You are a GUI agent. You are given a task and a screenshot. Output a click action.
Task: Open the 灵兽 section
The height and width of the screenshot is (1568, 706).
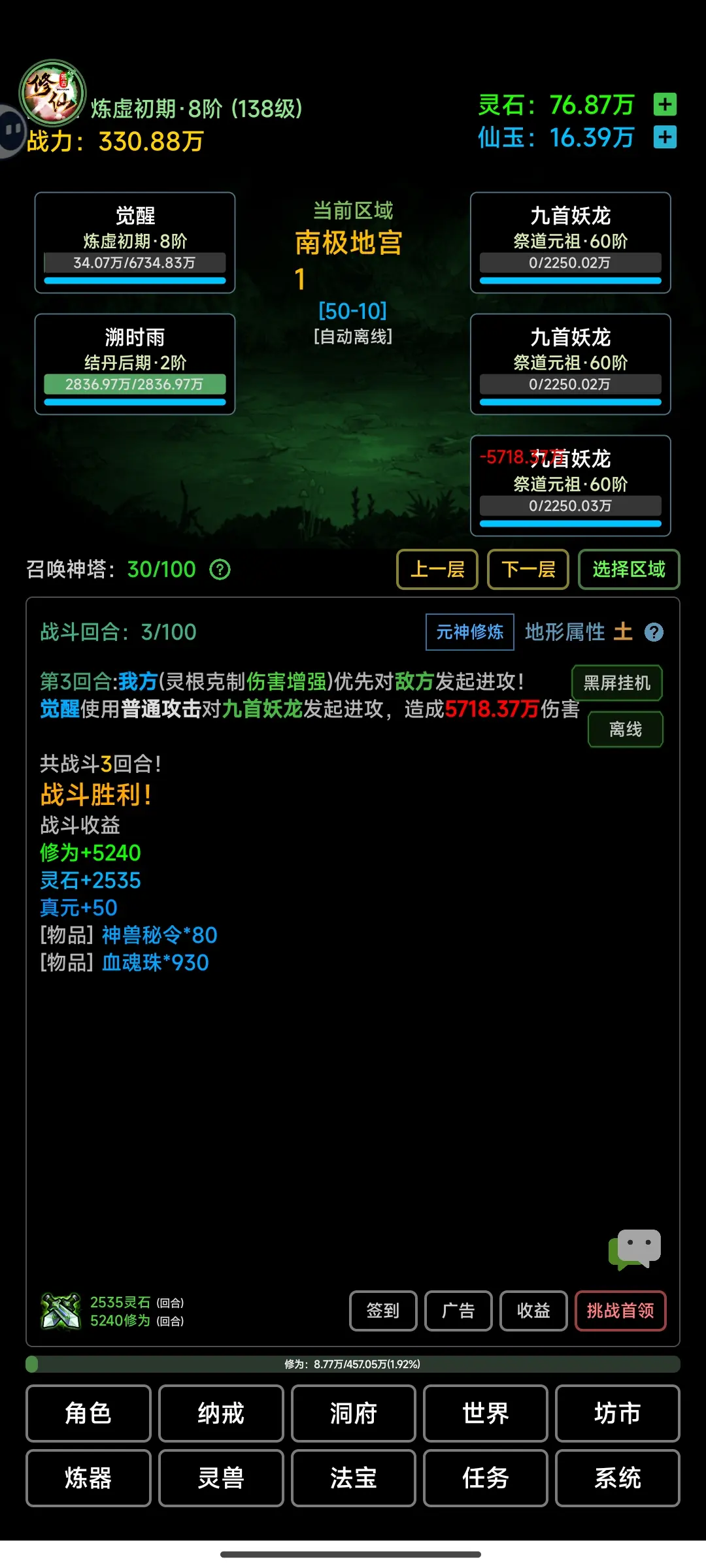[221, 1478]
